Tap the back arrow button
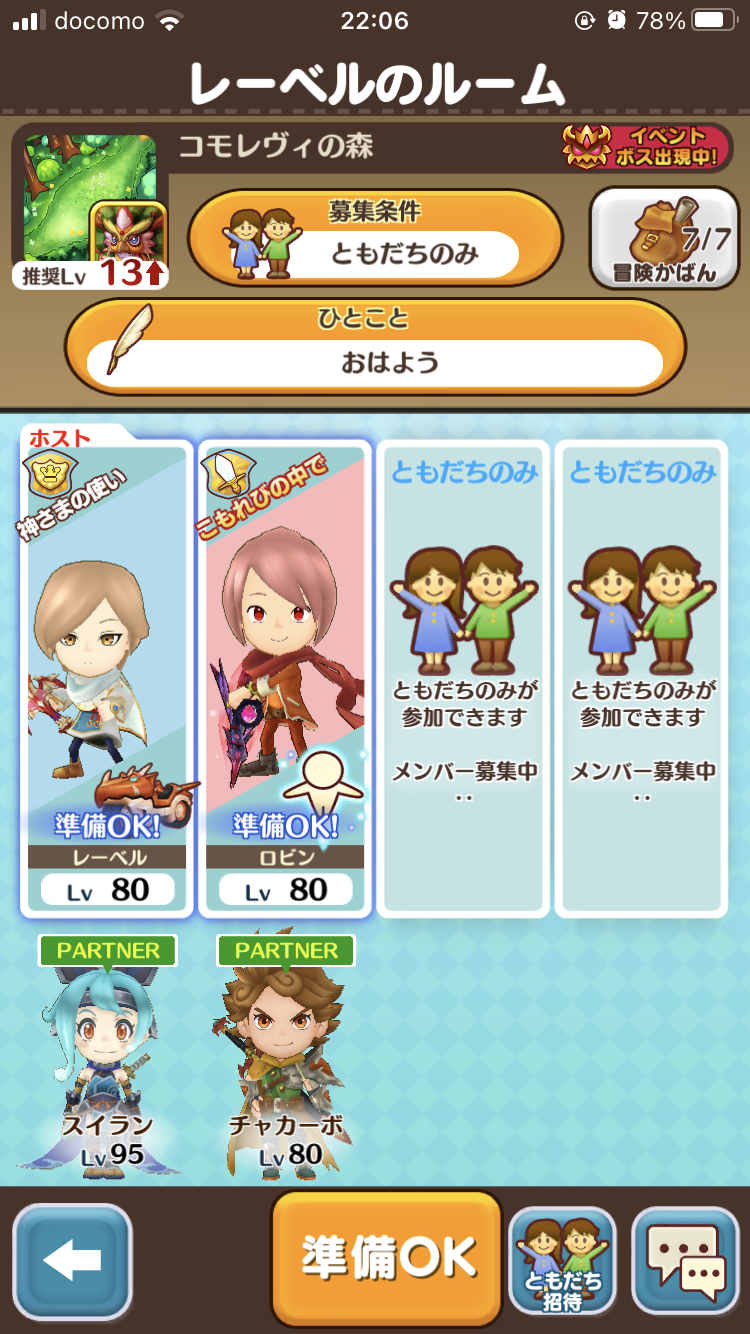750x1334 pixels. coord(72,1260)
